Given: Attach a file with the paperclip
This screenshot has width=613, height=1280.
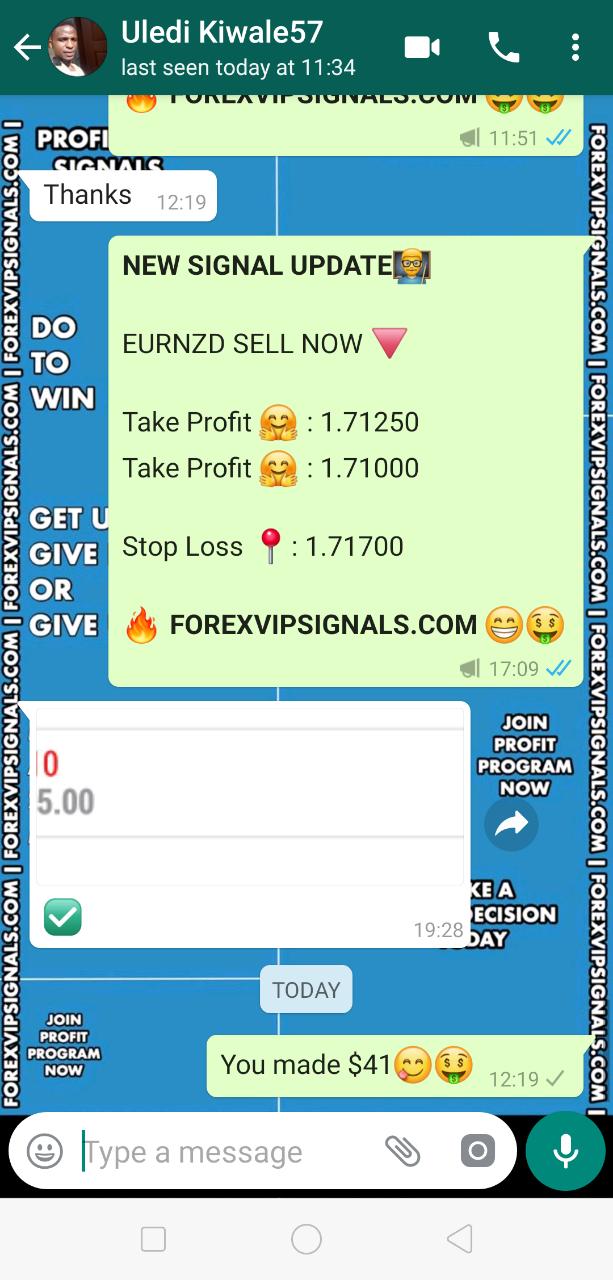Looking at the screenshot, I should [403, 1151].
